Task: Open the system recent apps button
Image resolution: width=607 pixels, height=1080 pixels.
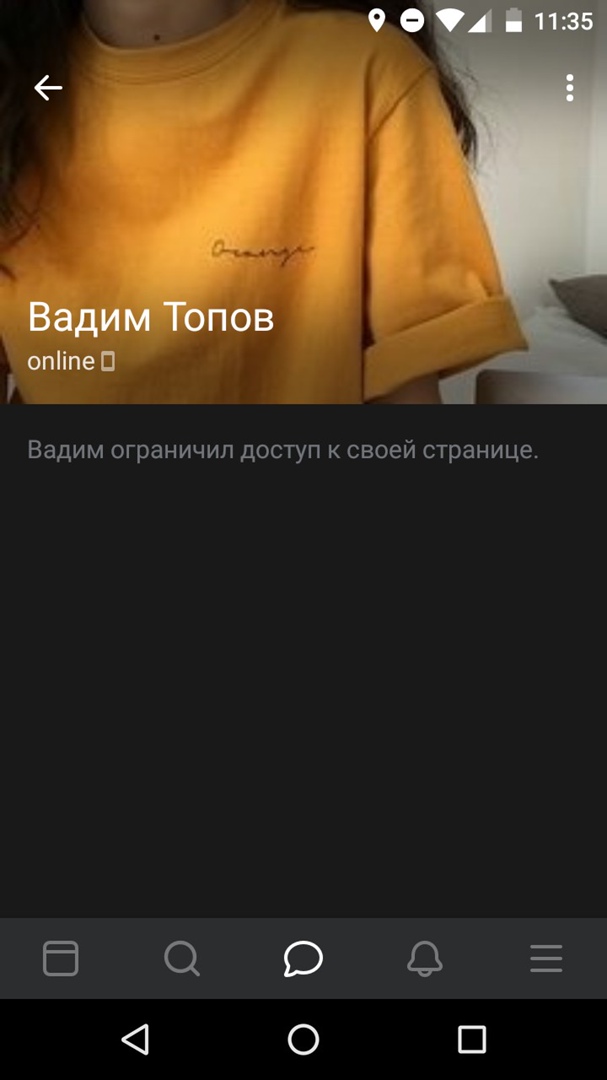Action: click(471, 1039)
